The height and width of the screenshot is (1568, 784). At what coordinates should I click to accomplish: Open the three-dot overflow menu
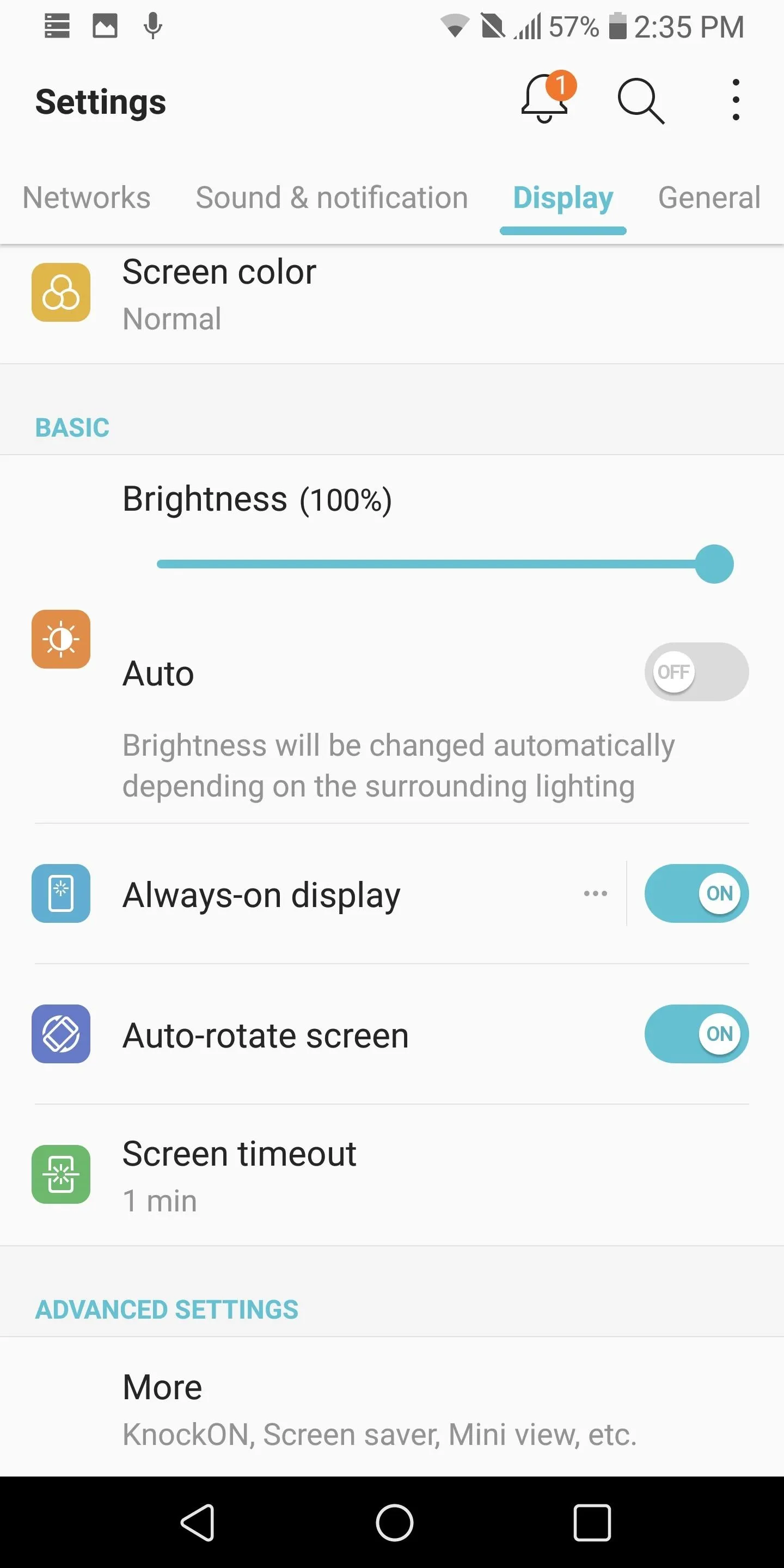(x=736, y=100)
